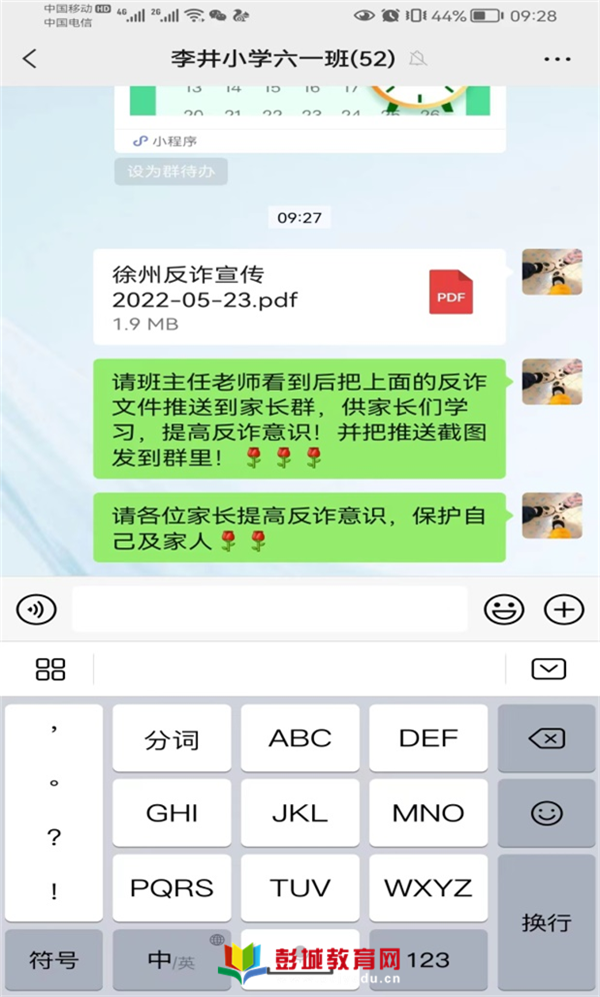Image resolution: width=600 pixels, height=997 pixels.
Task: Hit the keyboard backspace key
Action: click(547, 740)
